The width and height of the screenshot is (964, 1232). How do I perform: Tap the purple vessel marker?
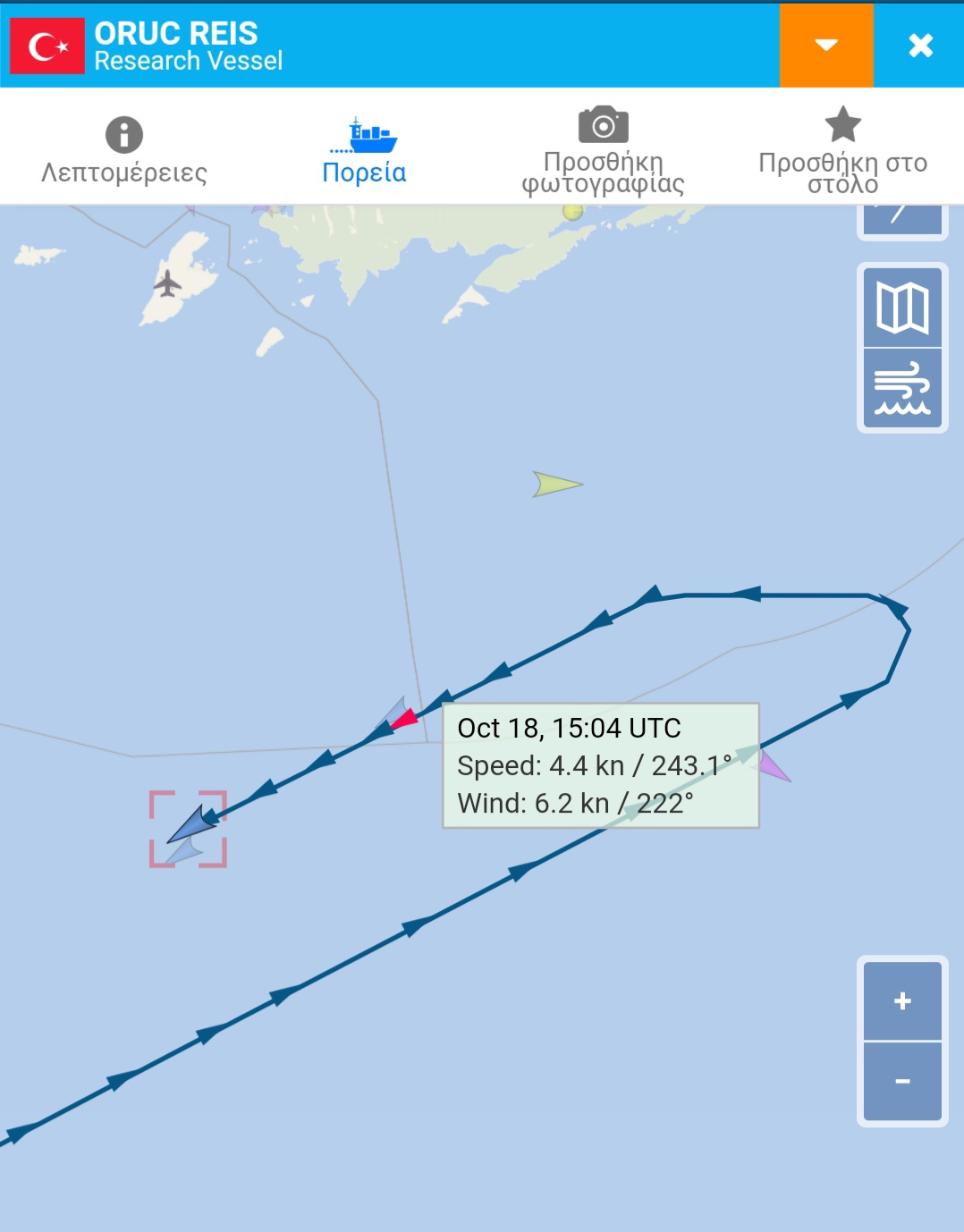tap(773, 767)
